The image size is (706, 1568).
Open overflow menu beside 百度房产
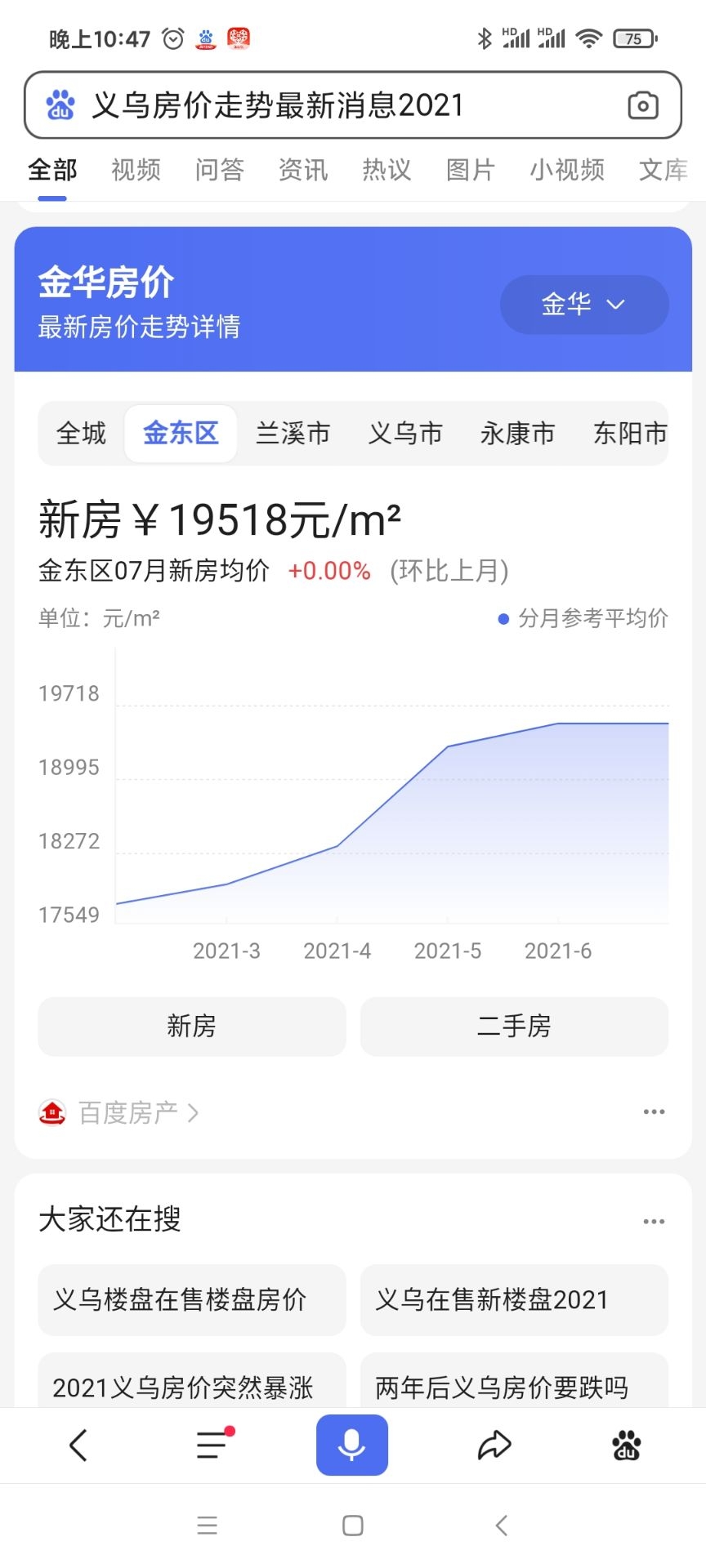click(654, 1112)
